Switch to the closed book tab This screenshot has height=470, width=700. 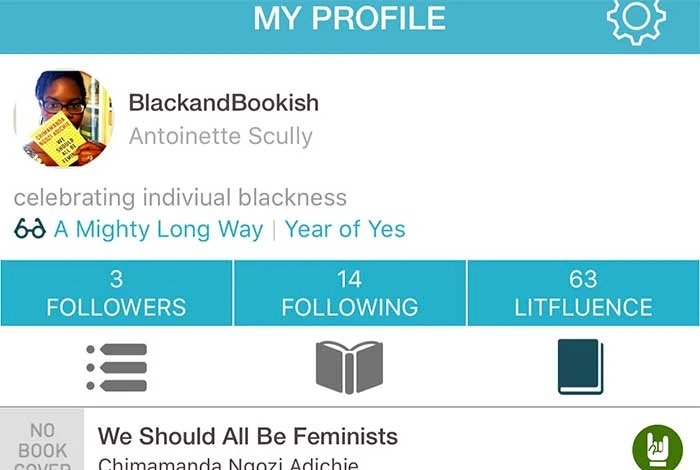pyautogui.click(x=580, y=367)
